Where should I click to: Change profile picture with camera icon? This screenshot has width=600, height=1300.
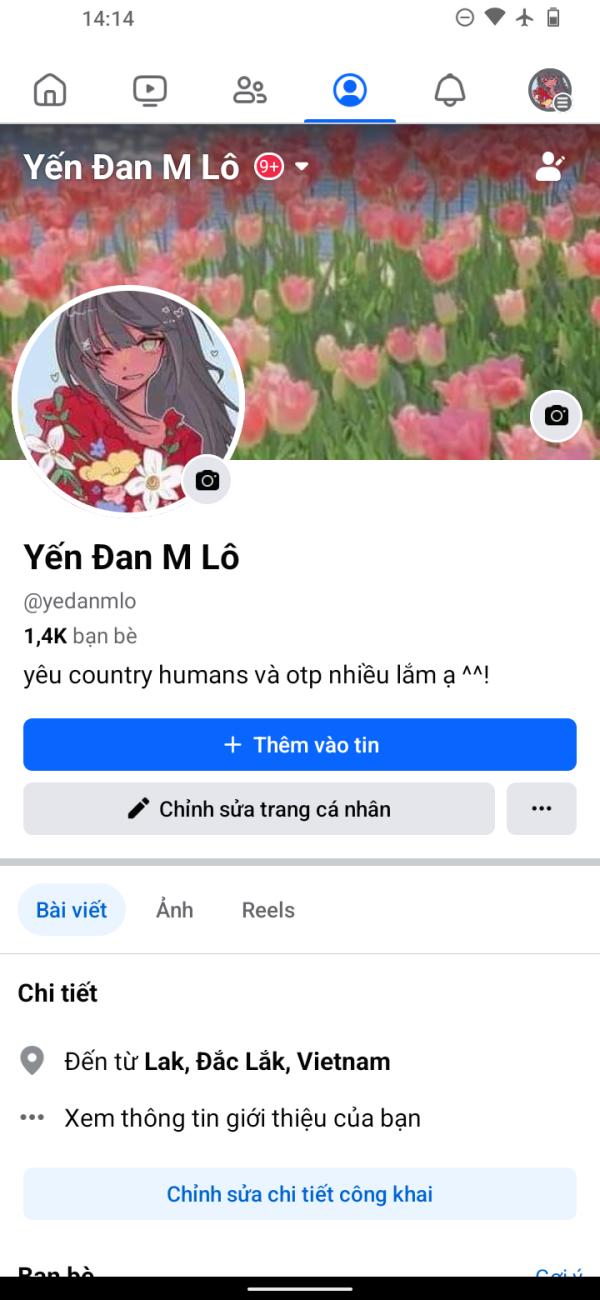[207, 480]
